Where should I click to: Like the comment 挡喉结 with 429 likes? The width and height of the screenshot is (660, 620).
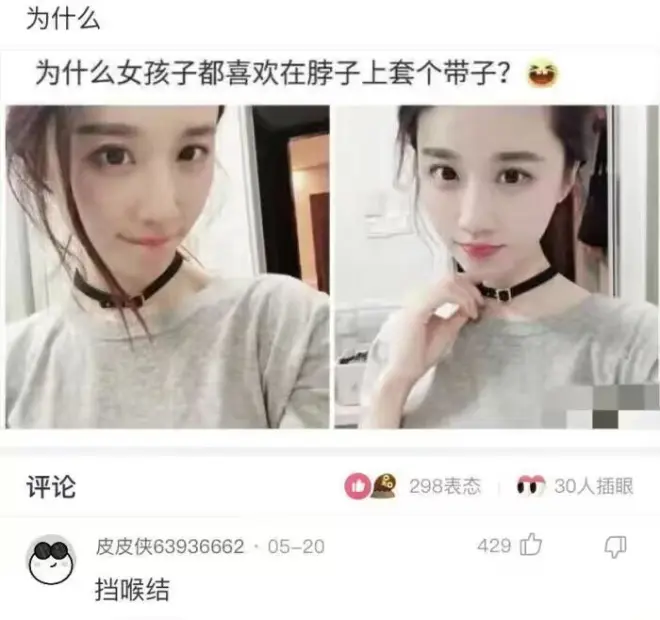(x=529, y=546)
